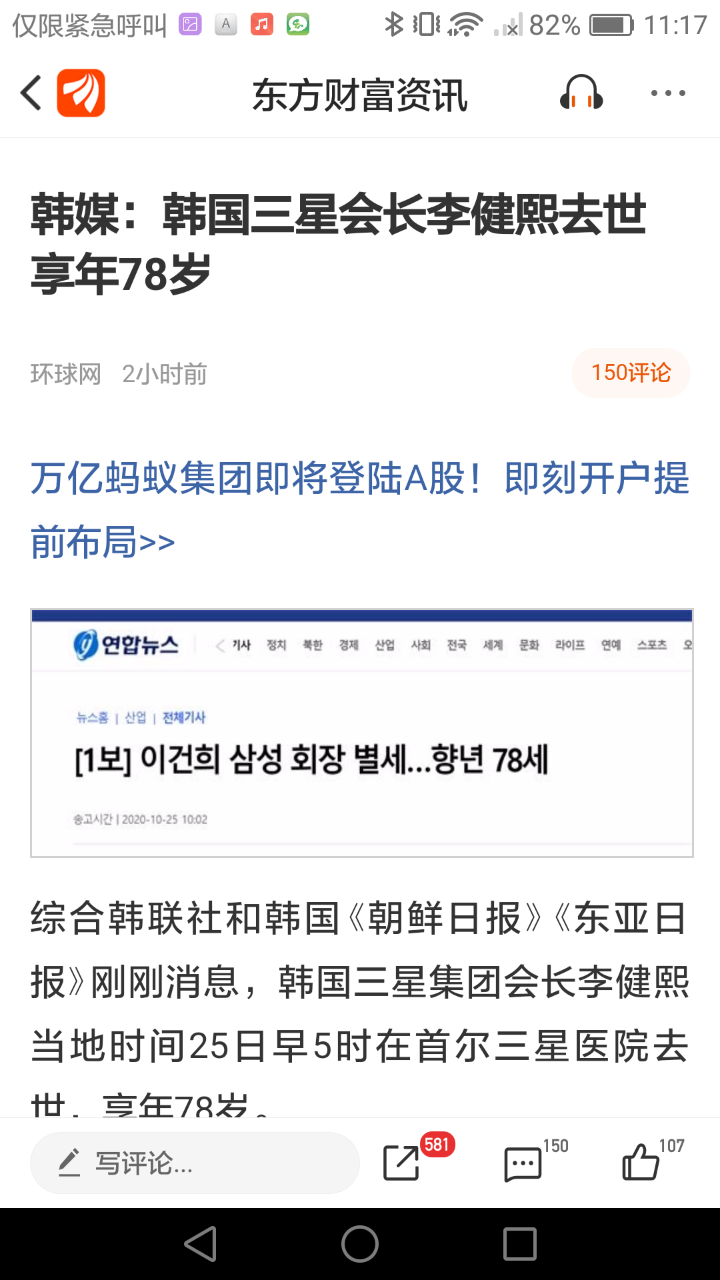Like the article with the thumbs-up icon

click(641, 1163)
